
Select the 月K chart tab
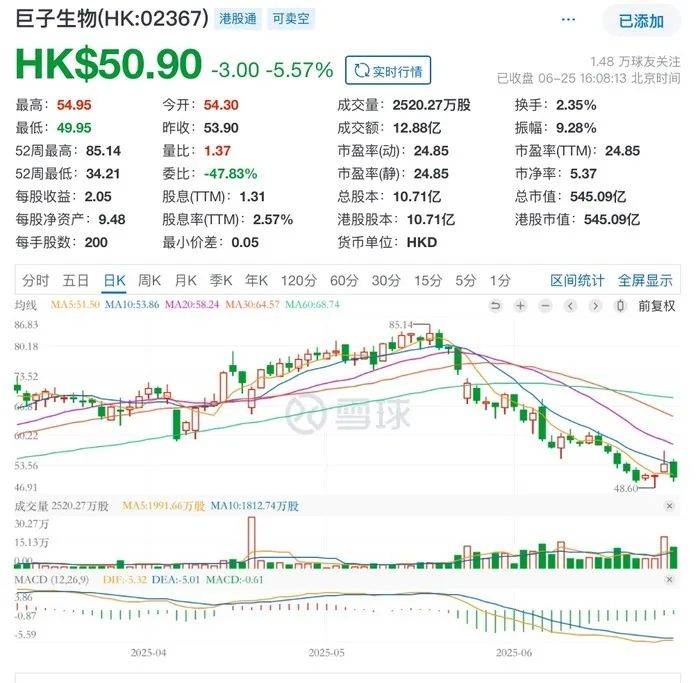(x=185, y=281)
